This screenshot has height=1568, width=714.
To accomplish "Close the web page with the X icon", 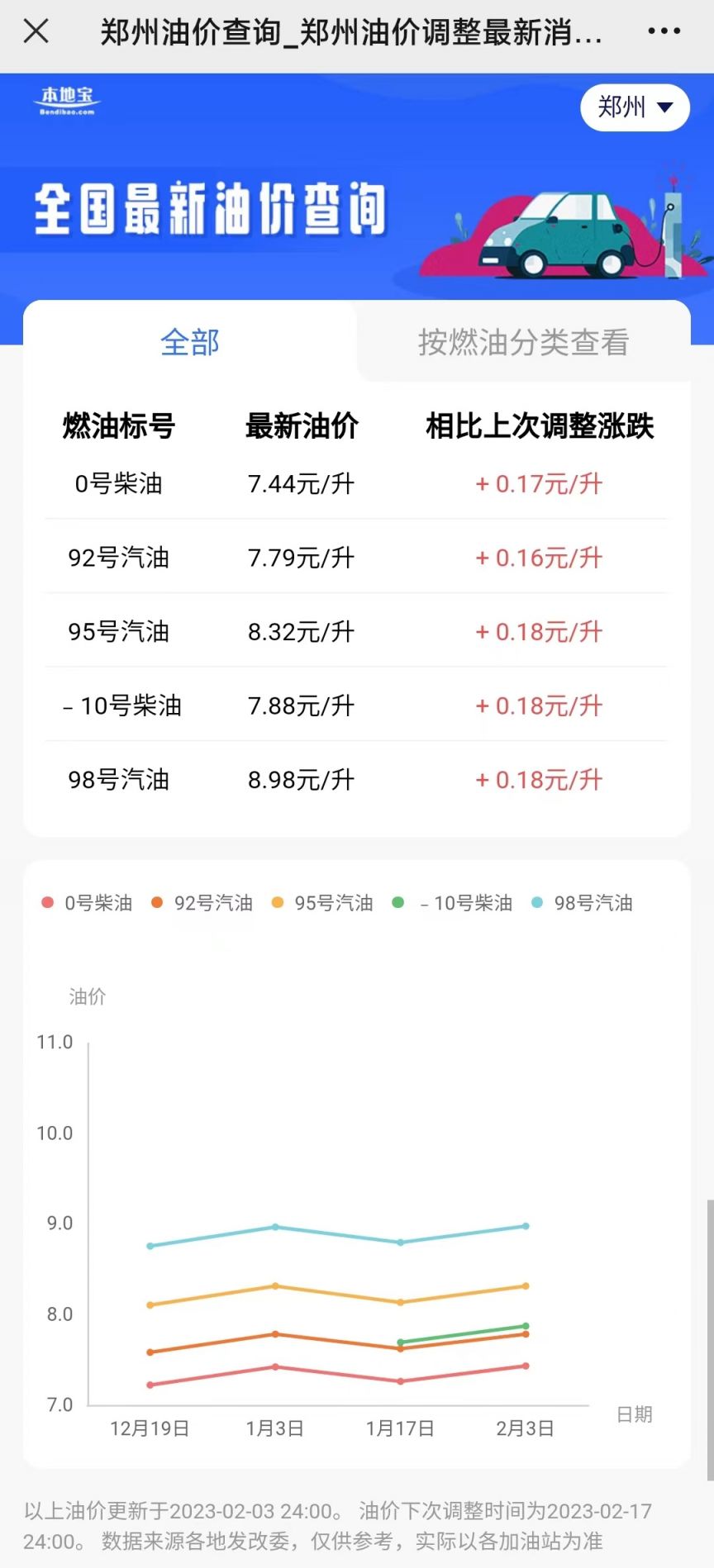I will [x=36, y=31].
